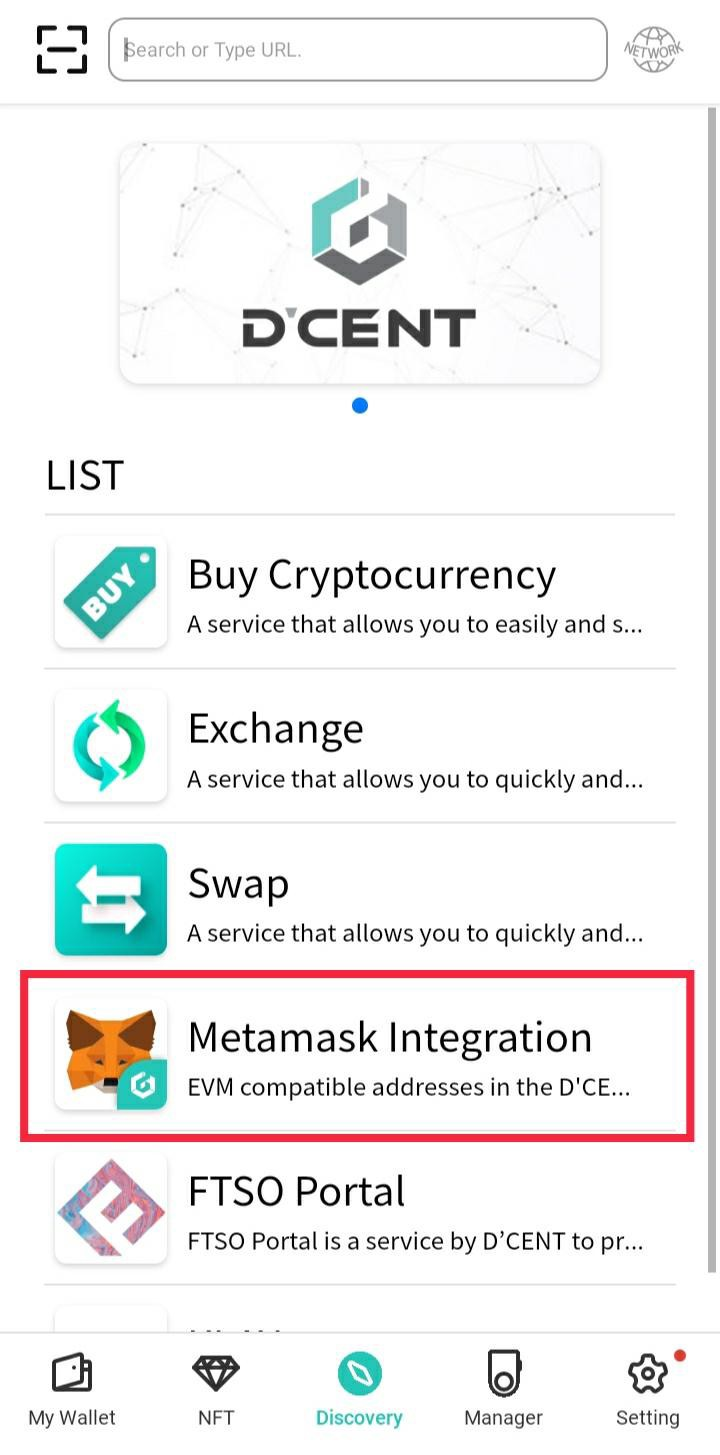Image resolution: width=720 pixels, height=1455 pixels.
Task: Open the Exchange service
Action: tap(360, 746)
